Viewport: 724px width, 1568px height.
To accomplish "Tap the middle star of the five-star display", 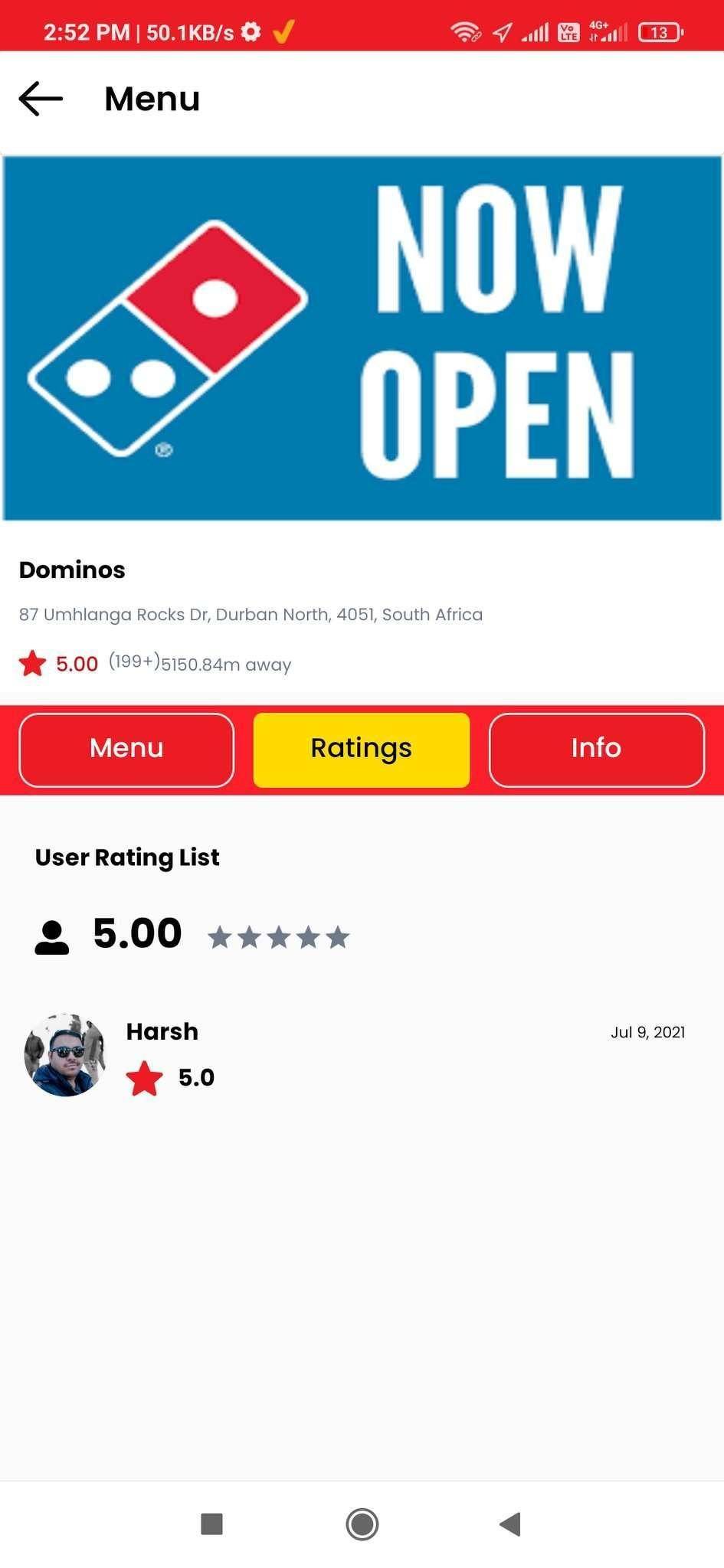I will coord(279,936).
